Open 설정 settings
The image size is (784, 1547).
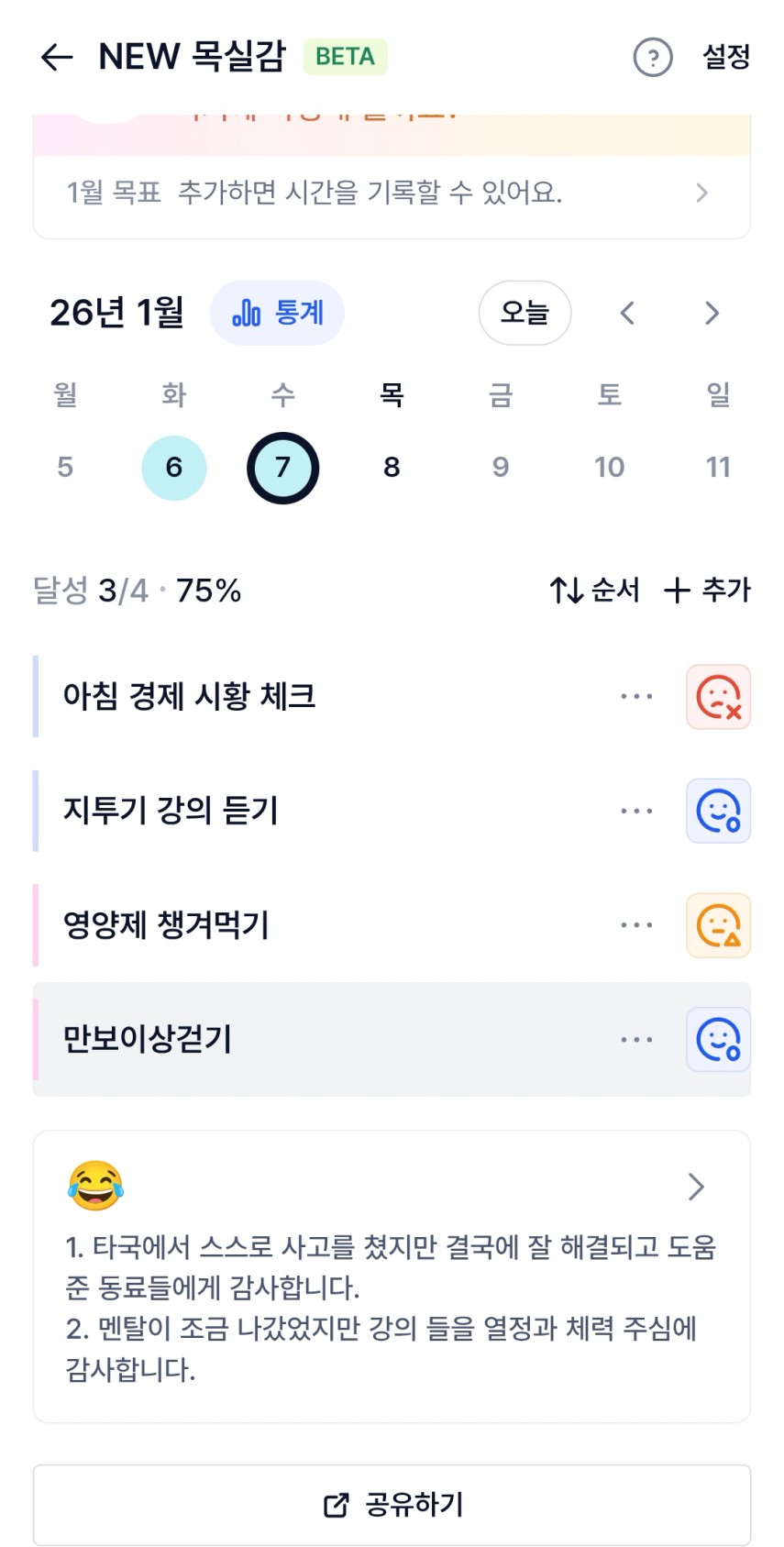725,57
